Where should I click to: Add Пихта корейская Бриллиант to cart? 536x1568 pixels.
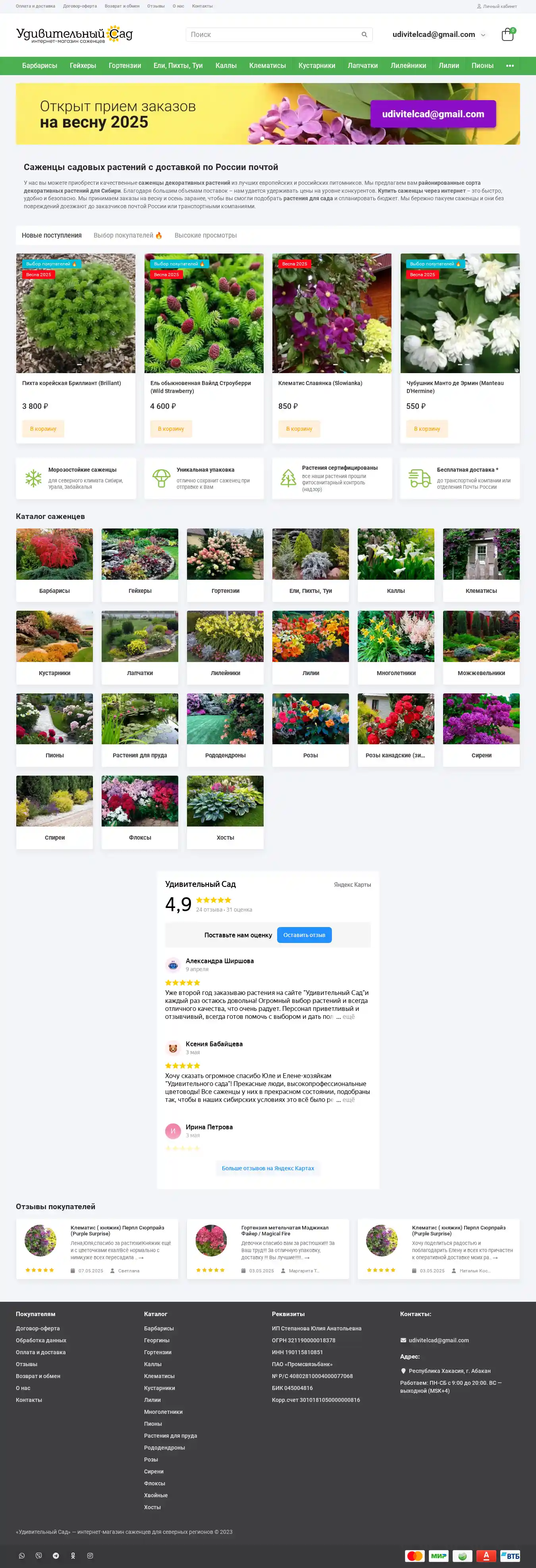coord(43,428)
